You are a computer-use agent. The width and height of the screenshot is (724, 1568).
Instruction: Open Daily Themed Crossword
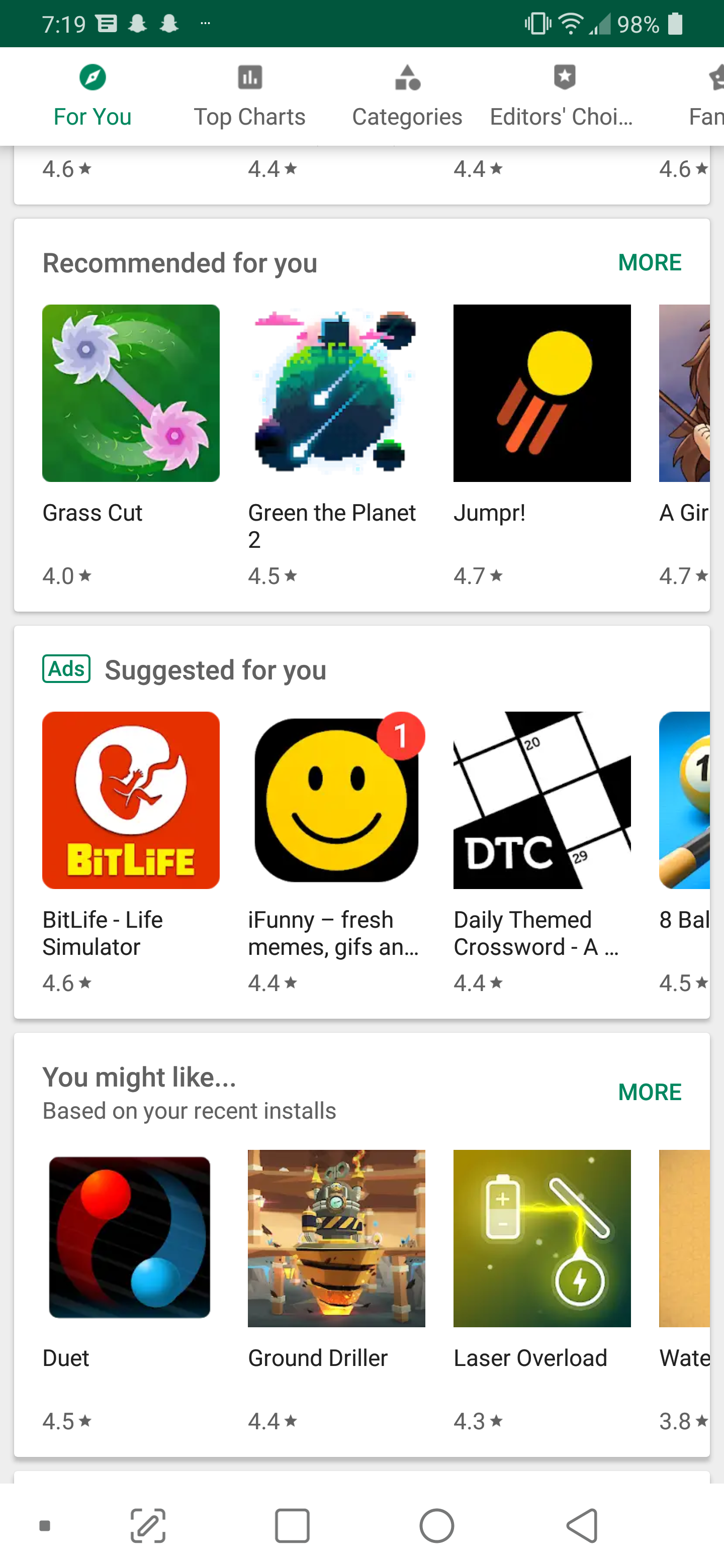(541, 801)
